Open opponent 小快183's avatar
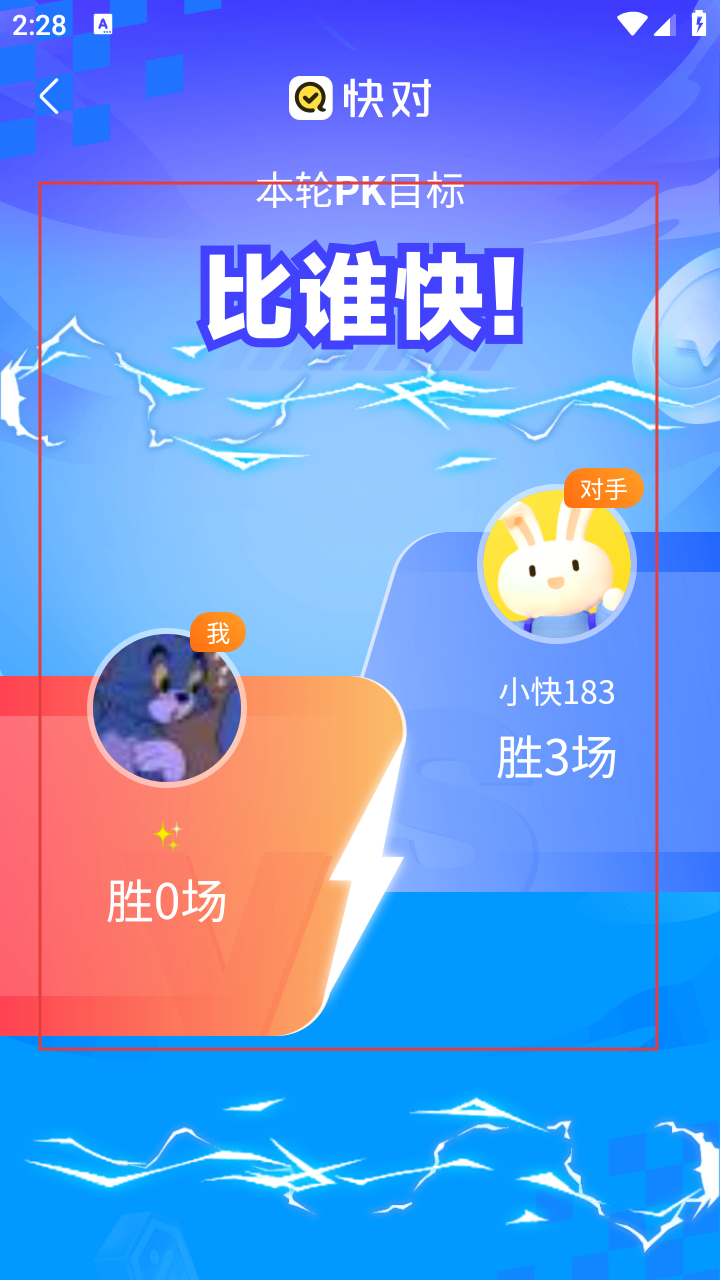This screenshot has height=1280, width=720. 556,564
